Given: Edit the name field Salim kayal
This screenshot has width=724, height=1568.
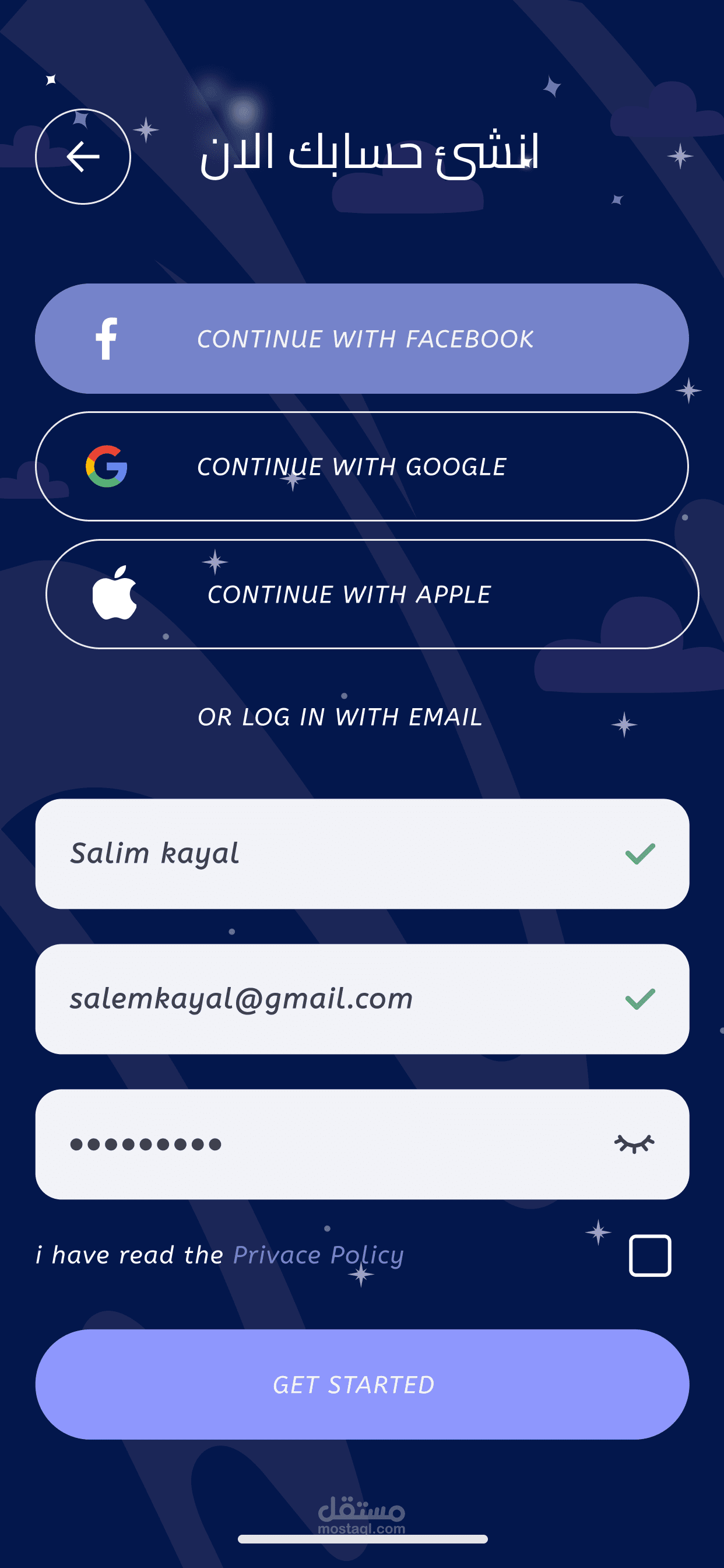Looking at the screenshot, I should pos(362,853).
